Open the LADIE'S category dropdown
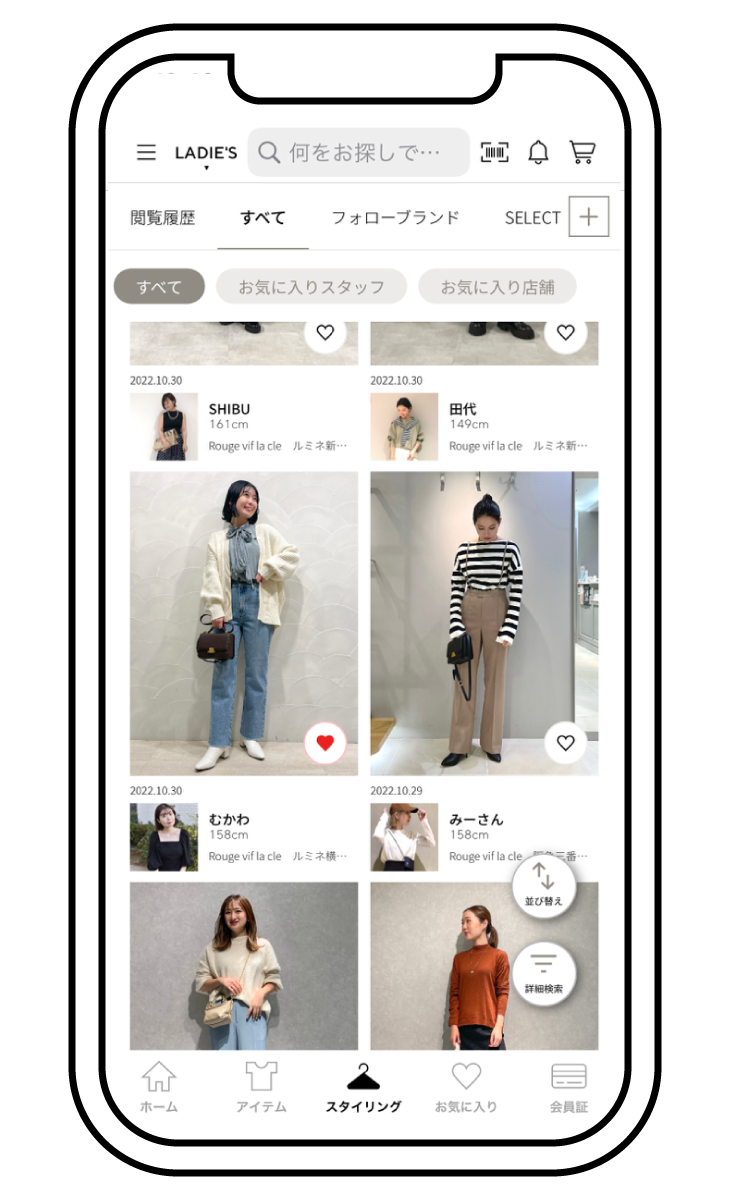This screenshot has height=1200, width=730. pyautogui.click(x=206, y=154)
